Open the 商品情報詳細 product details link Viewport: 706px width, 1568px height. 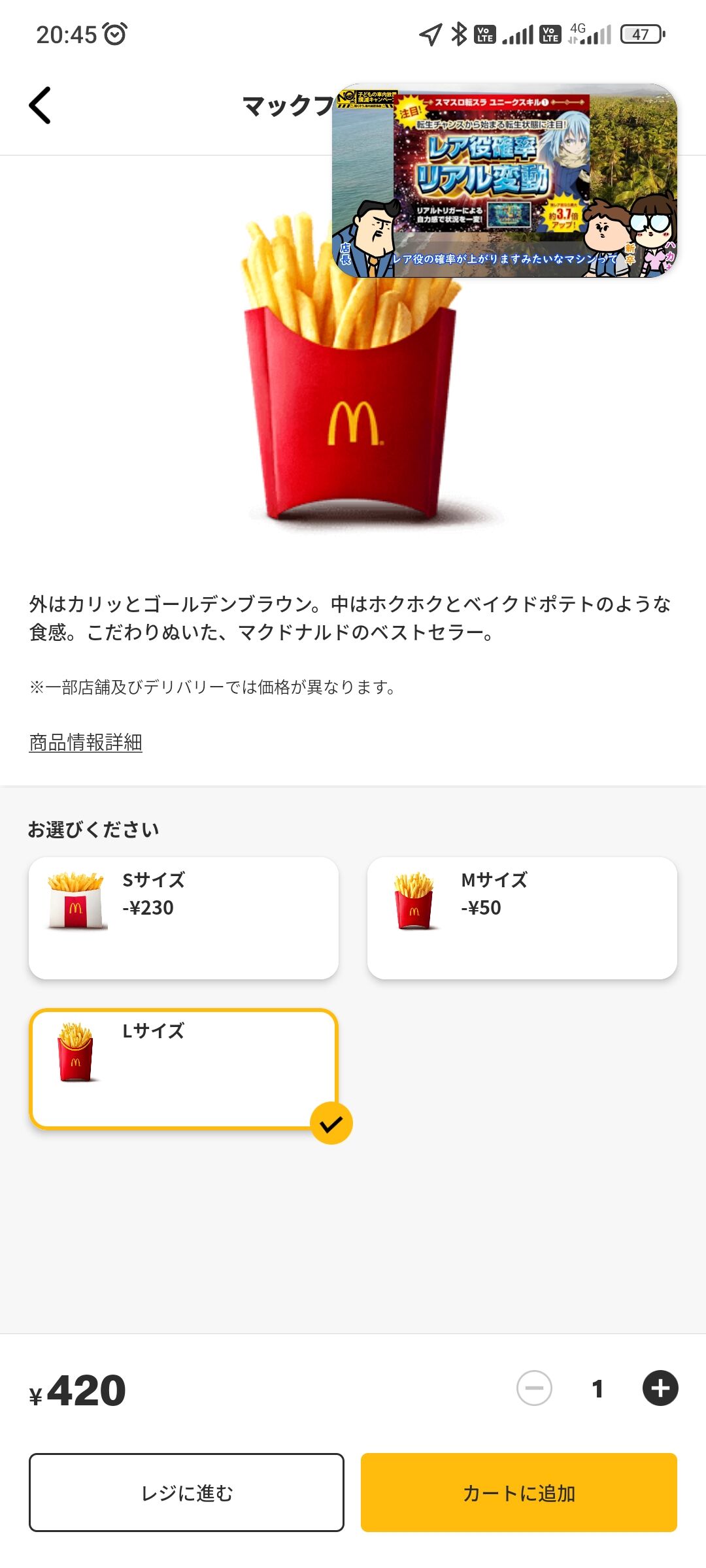[x=86, y=742]
